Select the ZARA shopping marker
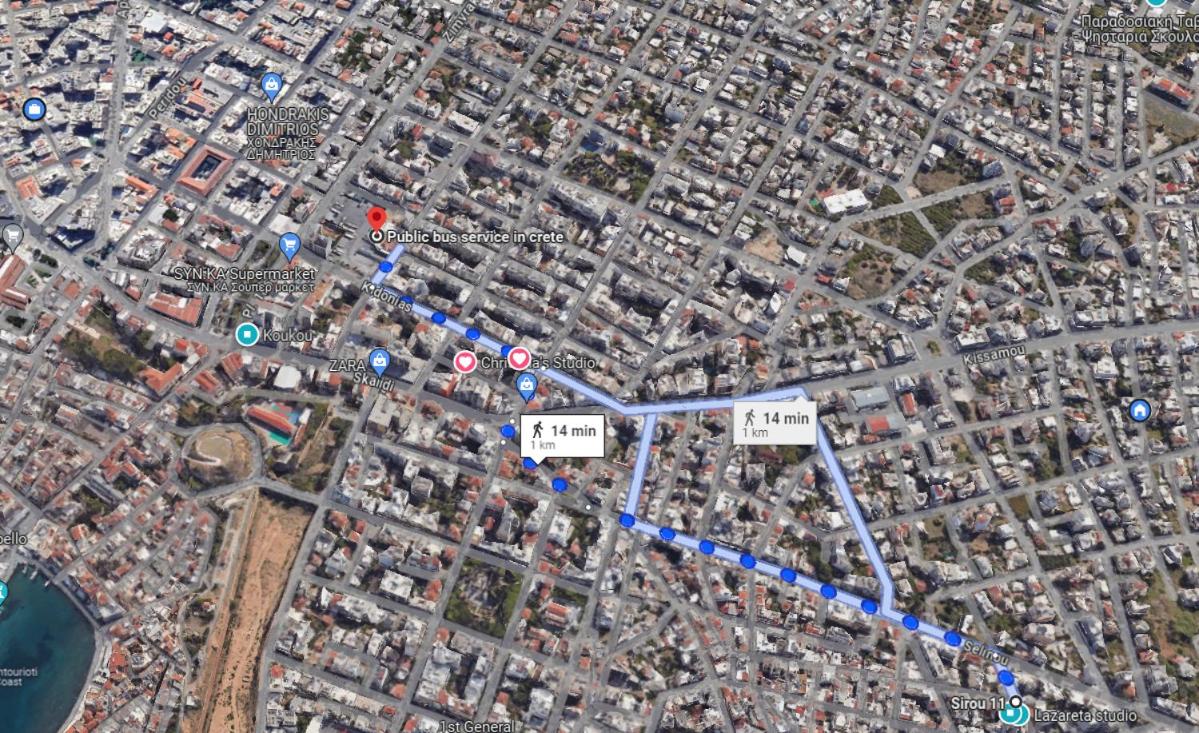The image size is (1199, 733). coord(378,361)
